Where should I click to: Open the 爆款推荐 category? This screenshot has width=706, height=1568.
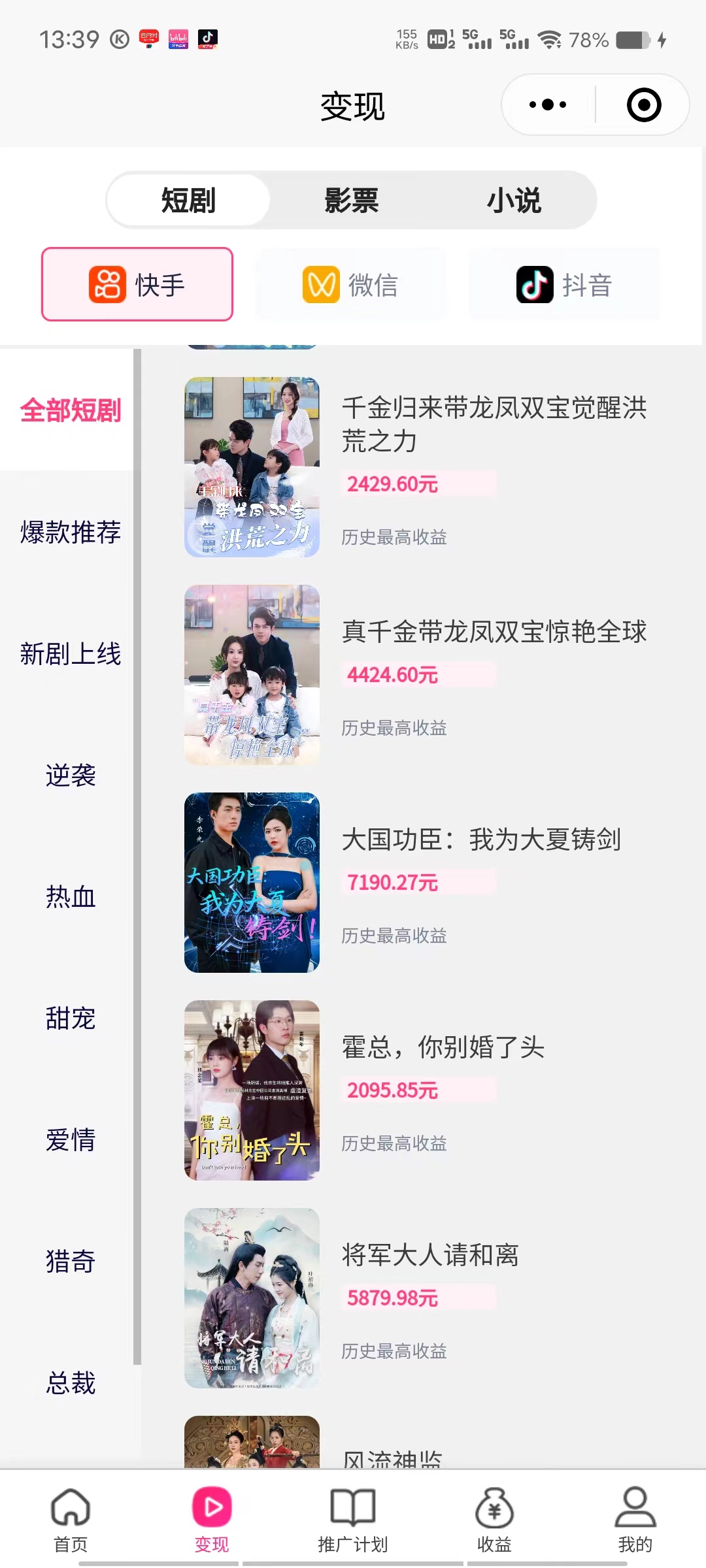(x=70, y=532)
